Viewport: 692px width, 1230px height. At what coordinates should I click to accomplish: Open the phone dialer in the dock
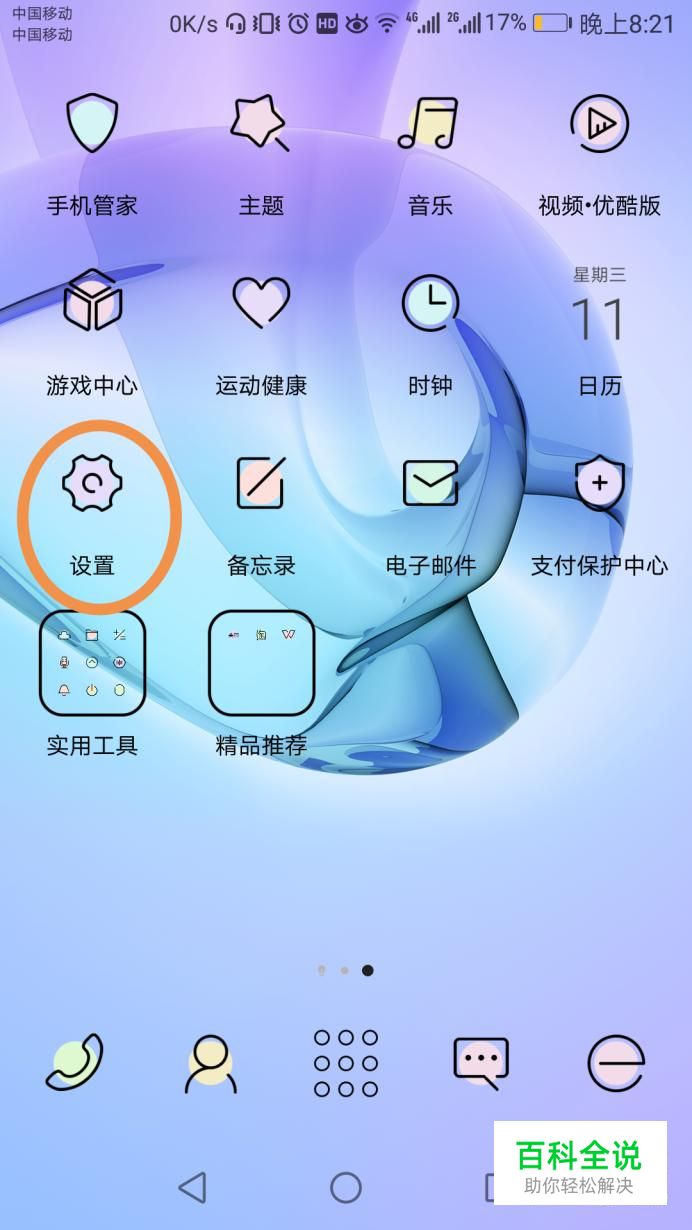click(75, 1062)
